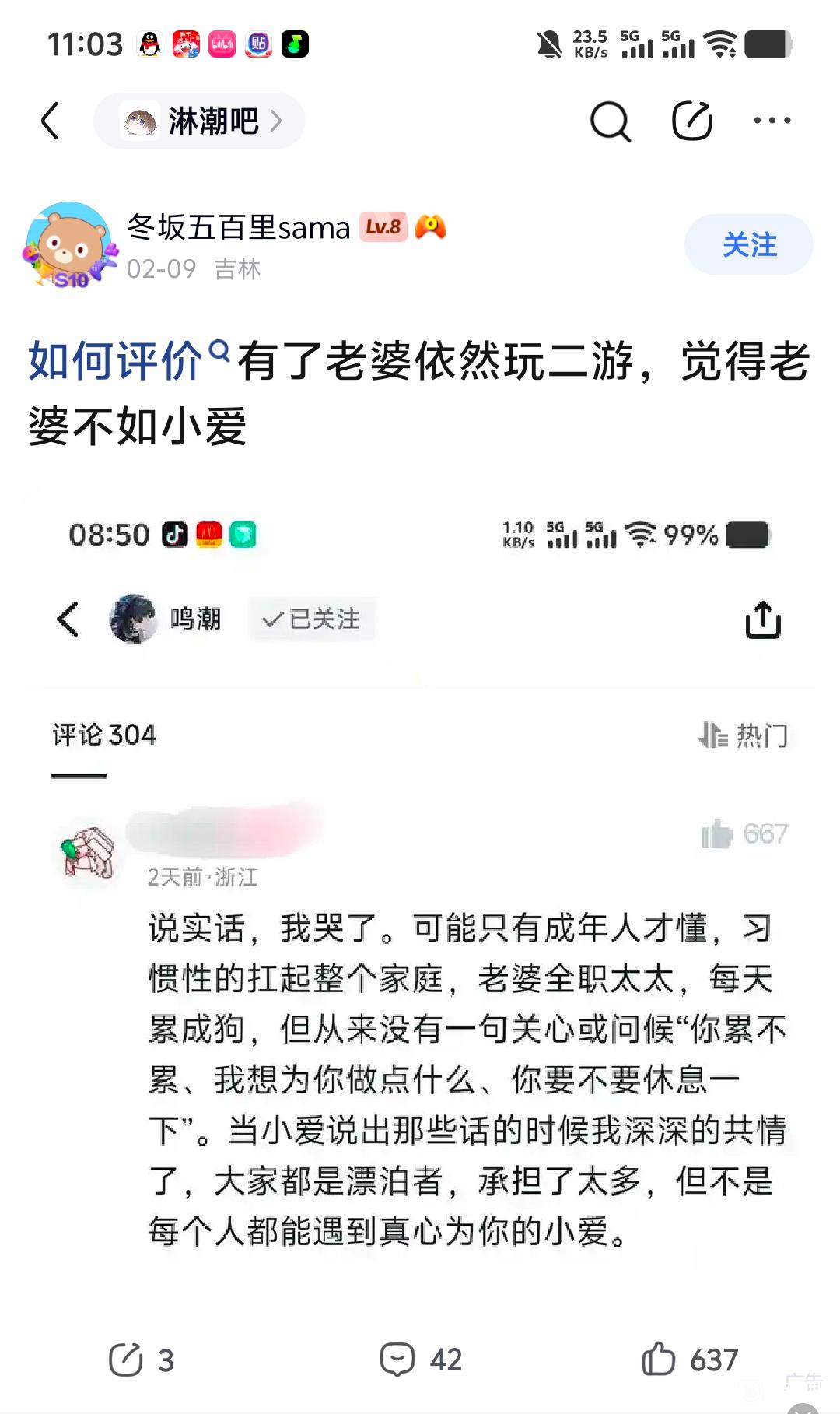The image size is (840, 1414).
Task: Follow 冬坂五百里sama with the 关注 button
Action: point(748,244)
